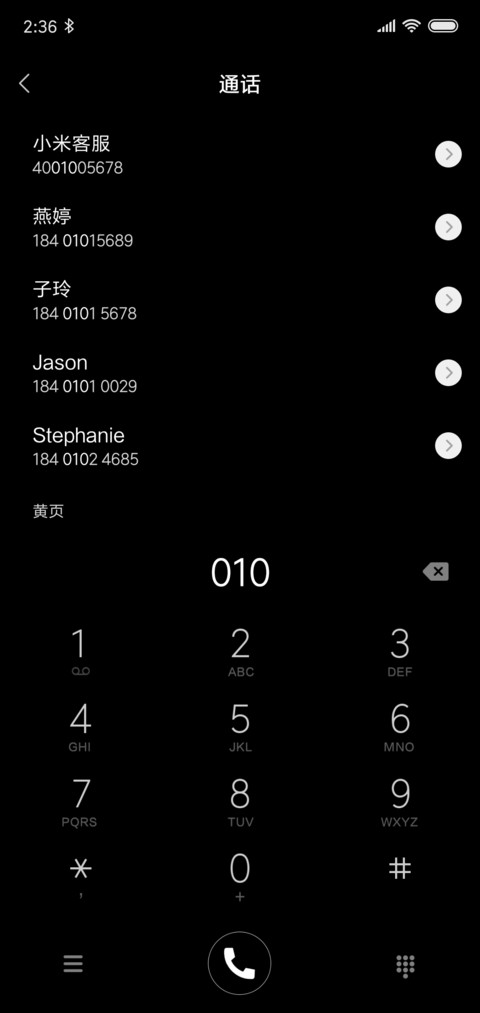480x1013 pixels.
Task: Dial digit 1 on keypad
Action: point(80,653)
